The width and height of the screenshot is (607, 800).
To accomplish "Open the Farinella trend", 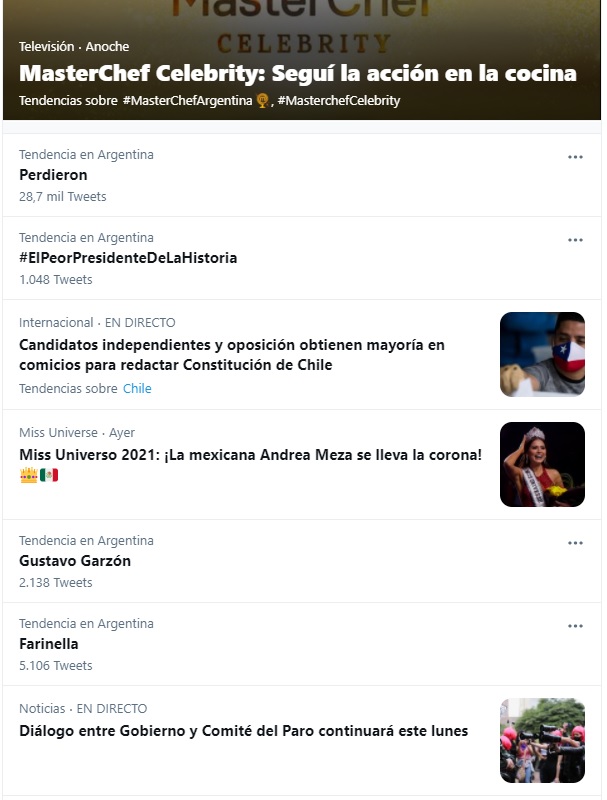I will click(49, 644).
